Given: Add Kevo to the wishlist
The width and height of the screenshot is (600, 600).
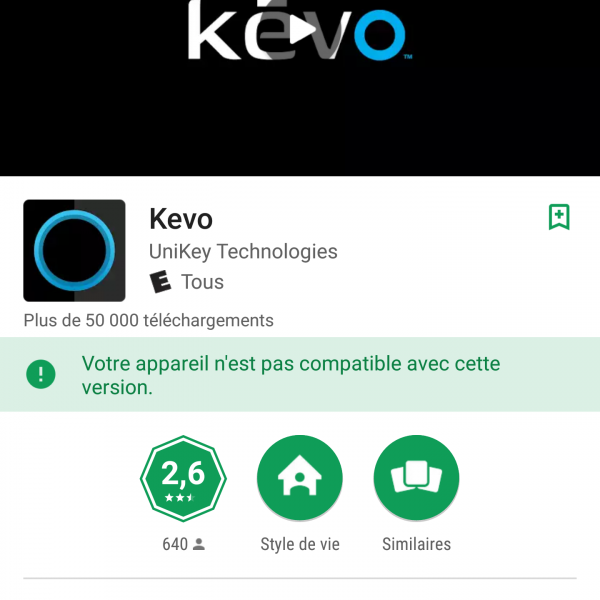Looking at the screenshot, I should pos(559,217).
